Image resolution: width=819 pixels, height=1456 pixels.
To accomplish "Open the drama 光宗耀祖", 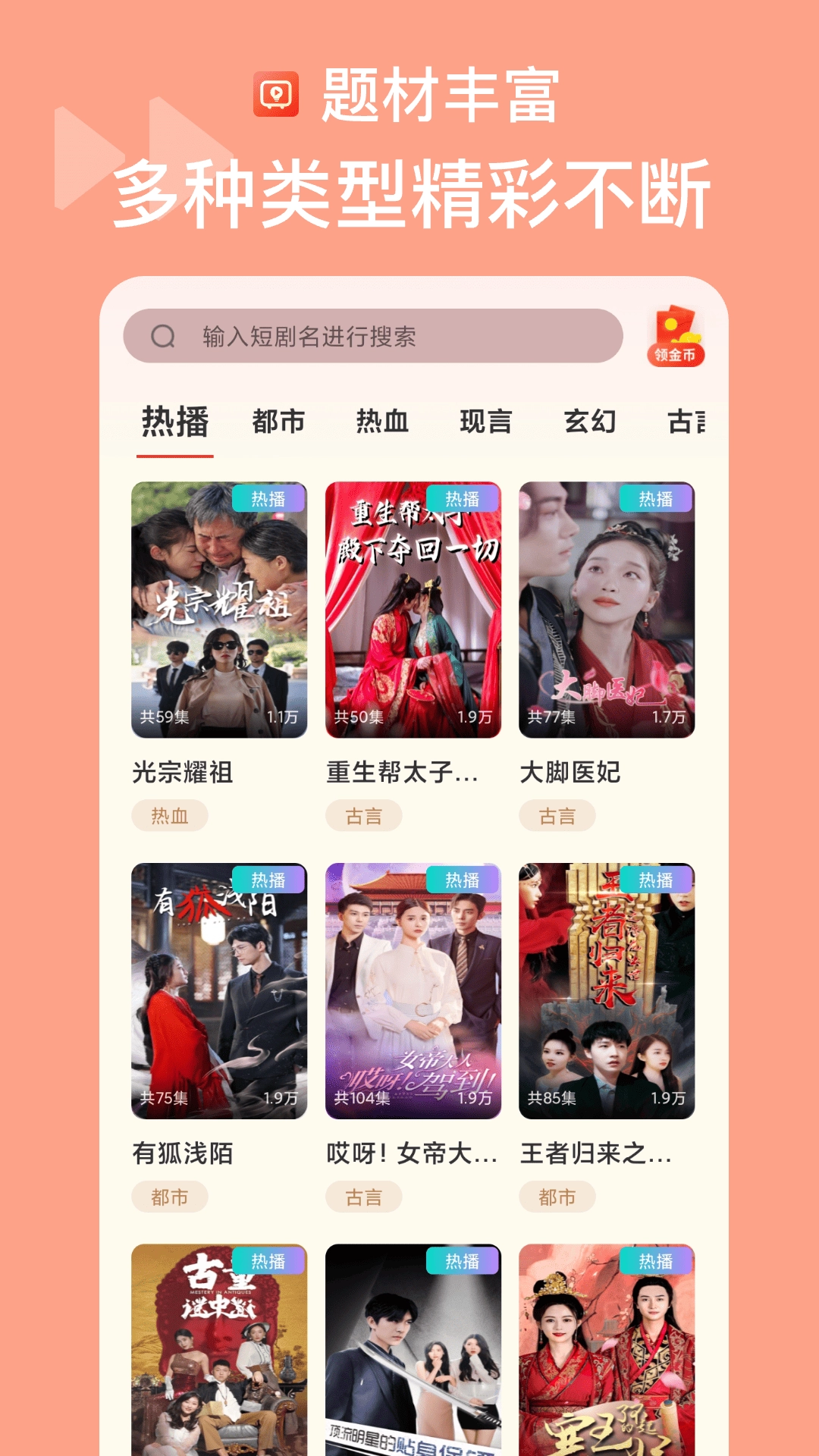I will point(219,607).
